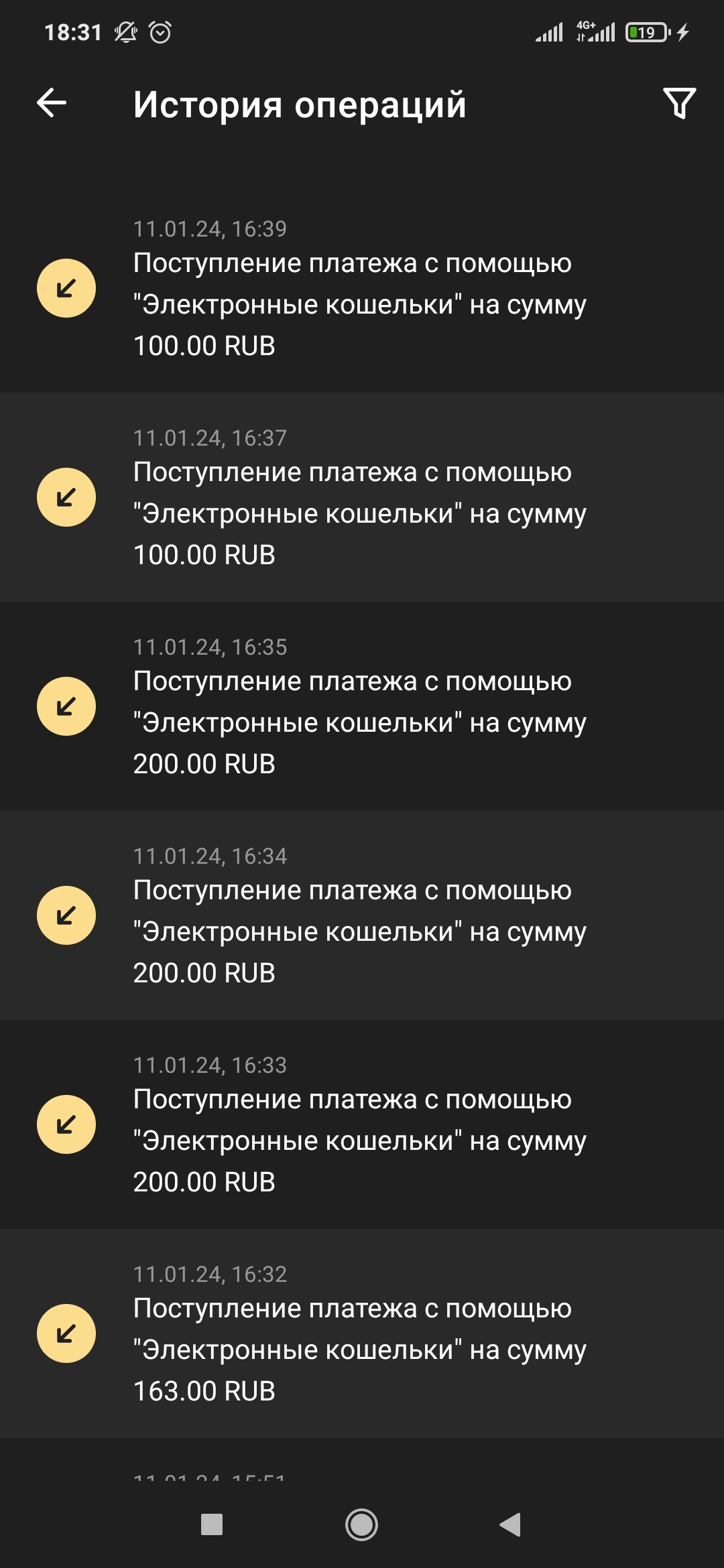Tap the incoming payment icon for 16:34 transaction
724x1568 pixels.
pyautogui.click(x=67, y=913)
